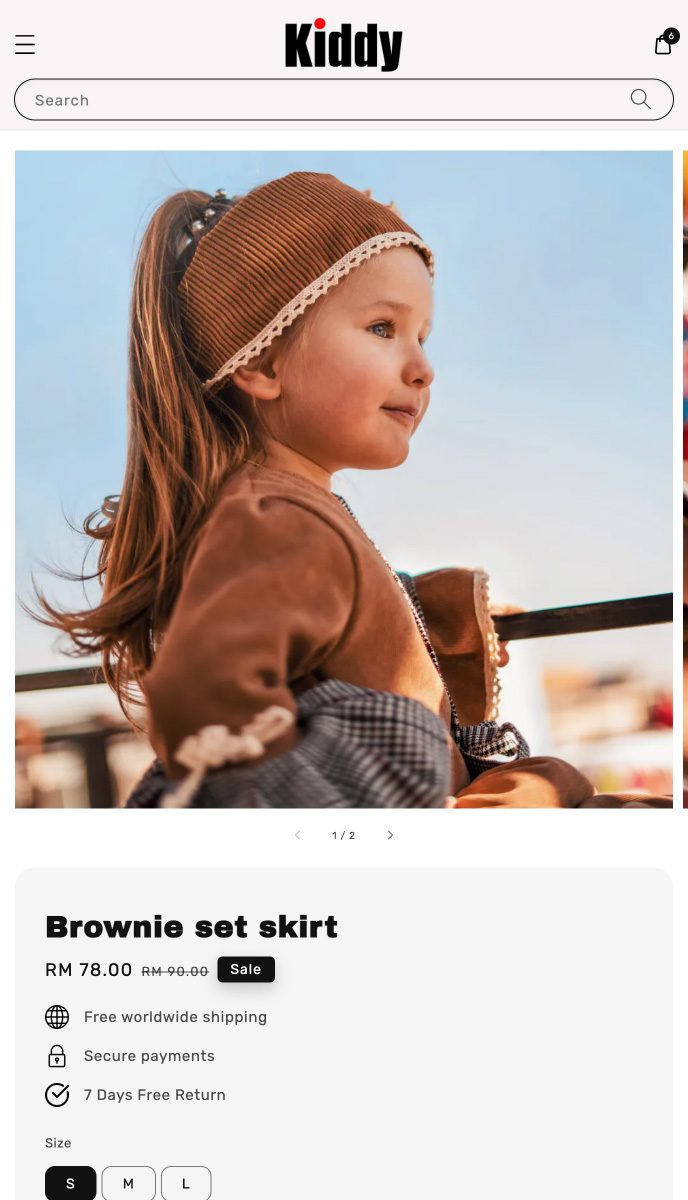Show the previous product image
The height and width of the screenshot is (1200, 688).
point(297,835)
